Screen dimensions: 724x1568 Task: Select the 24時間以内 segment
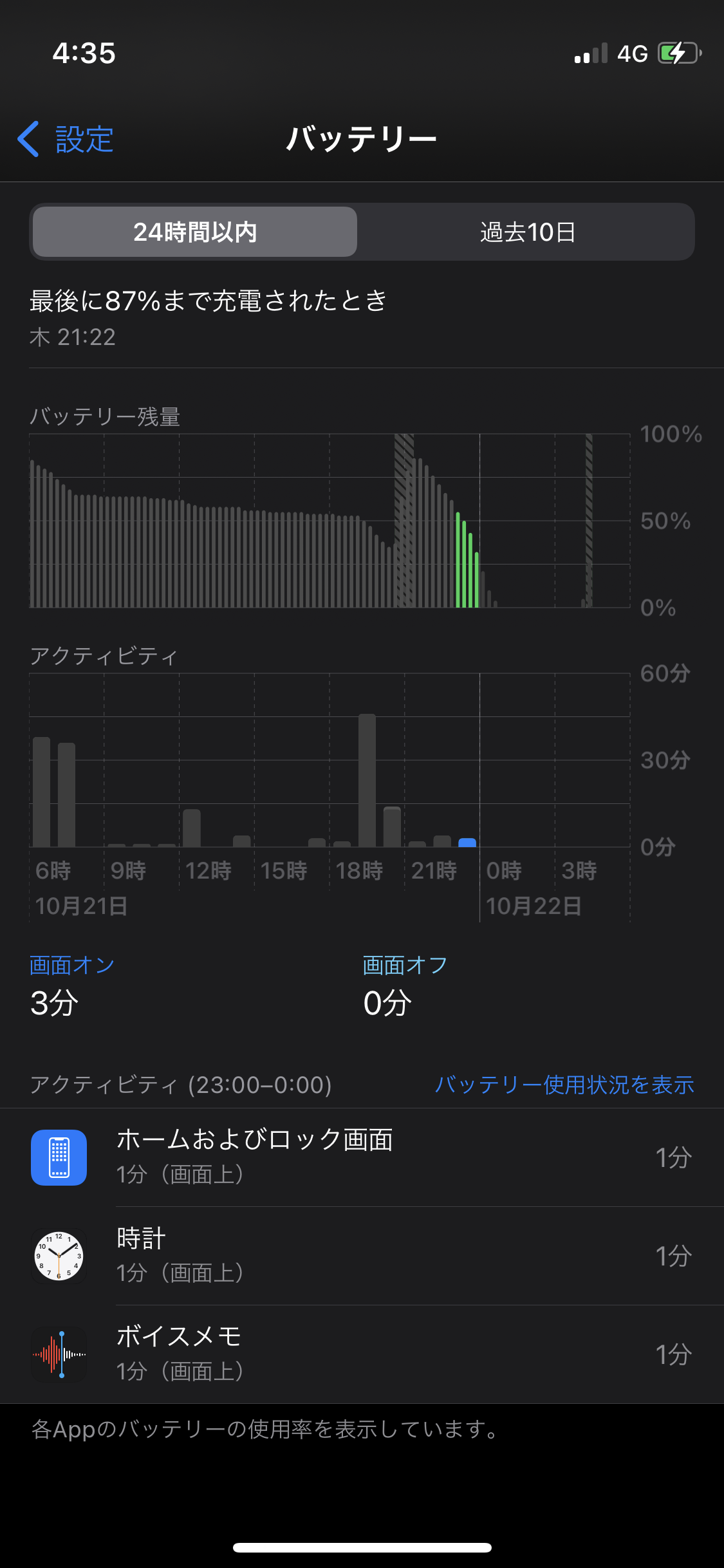(x=195, y=232)
